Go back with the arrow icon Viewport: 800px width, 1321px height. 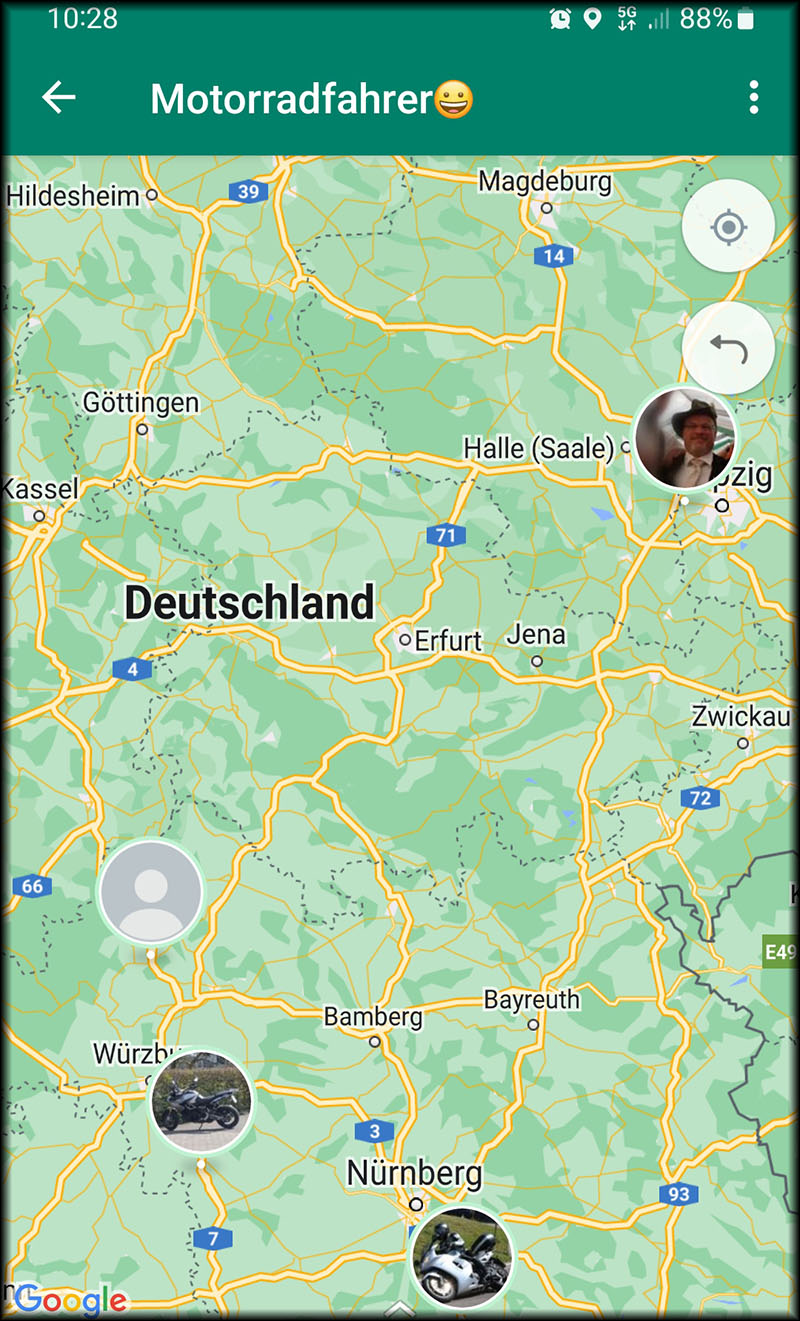59,97
